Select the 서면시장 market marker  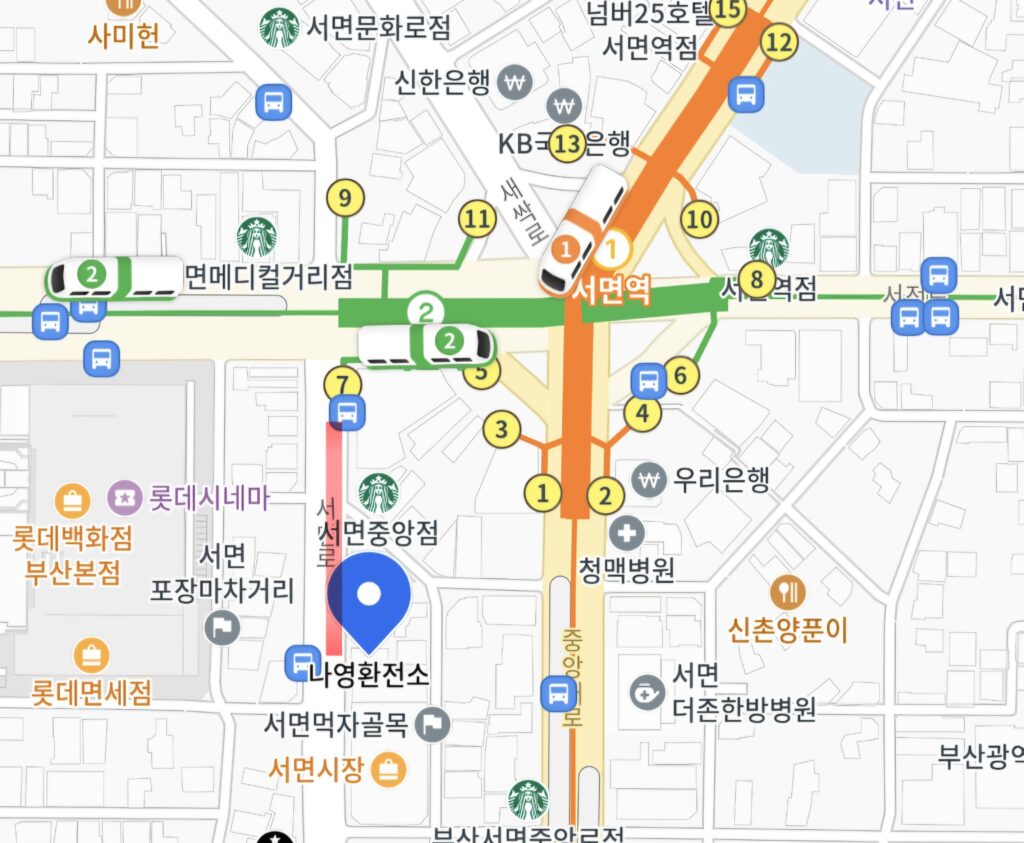[x=387, y=770]
